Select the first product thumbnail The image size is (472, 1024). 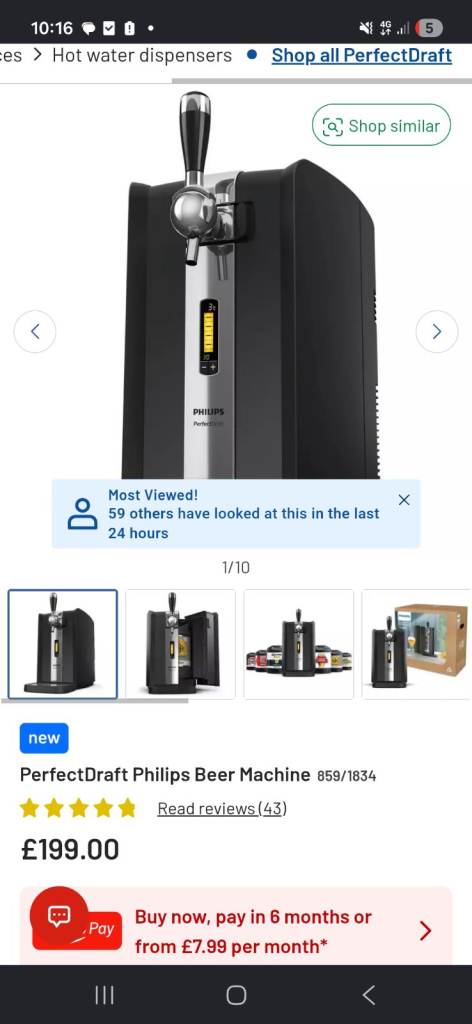(63, 644)
